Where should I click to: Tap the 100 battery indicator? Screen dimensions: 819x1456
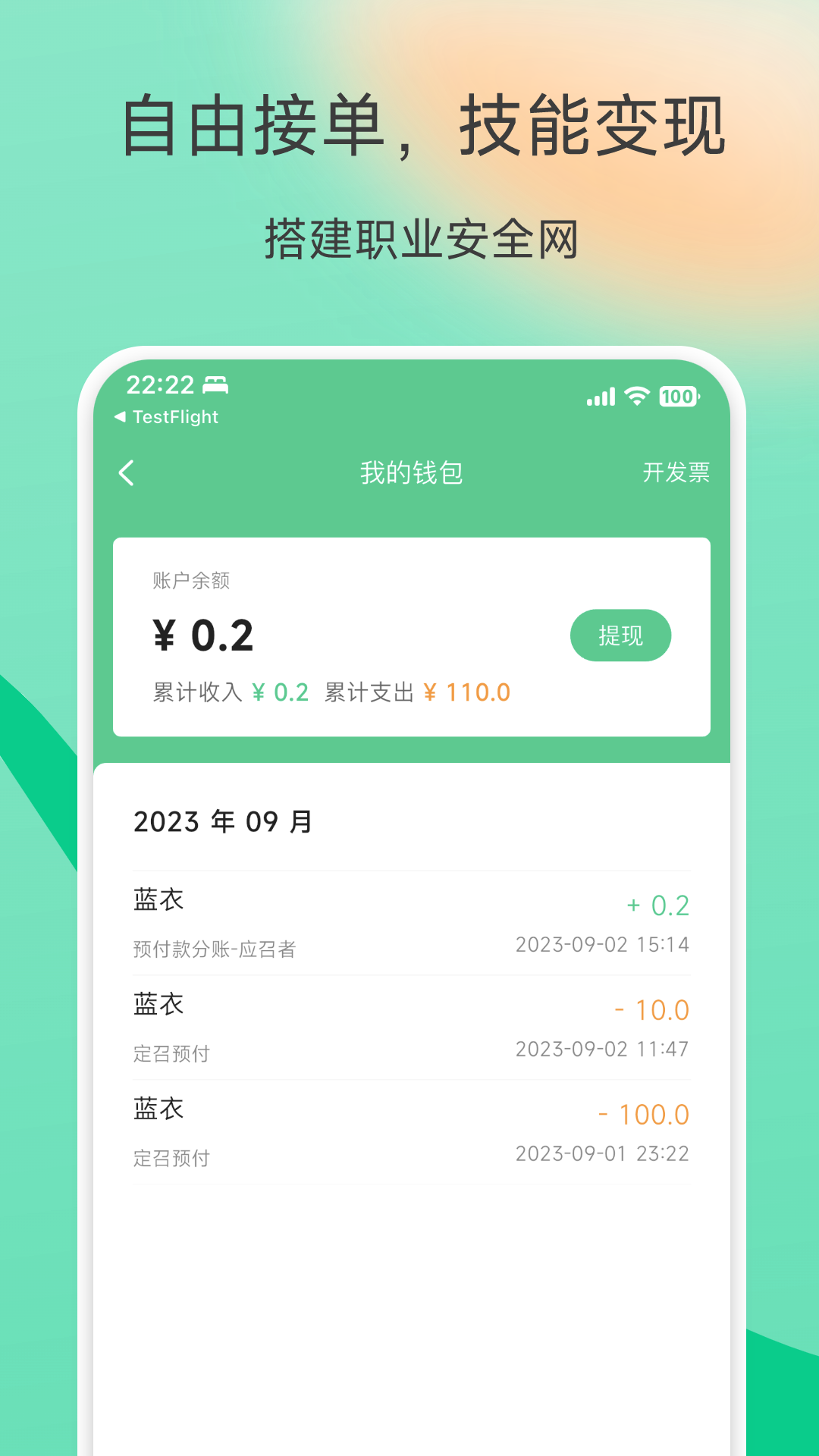(x=677, y=396)
